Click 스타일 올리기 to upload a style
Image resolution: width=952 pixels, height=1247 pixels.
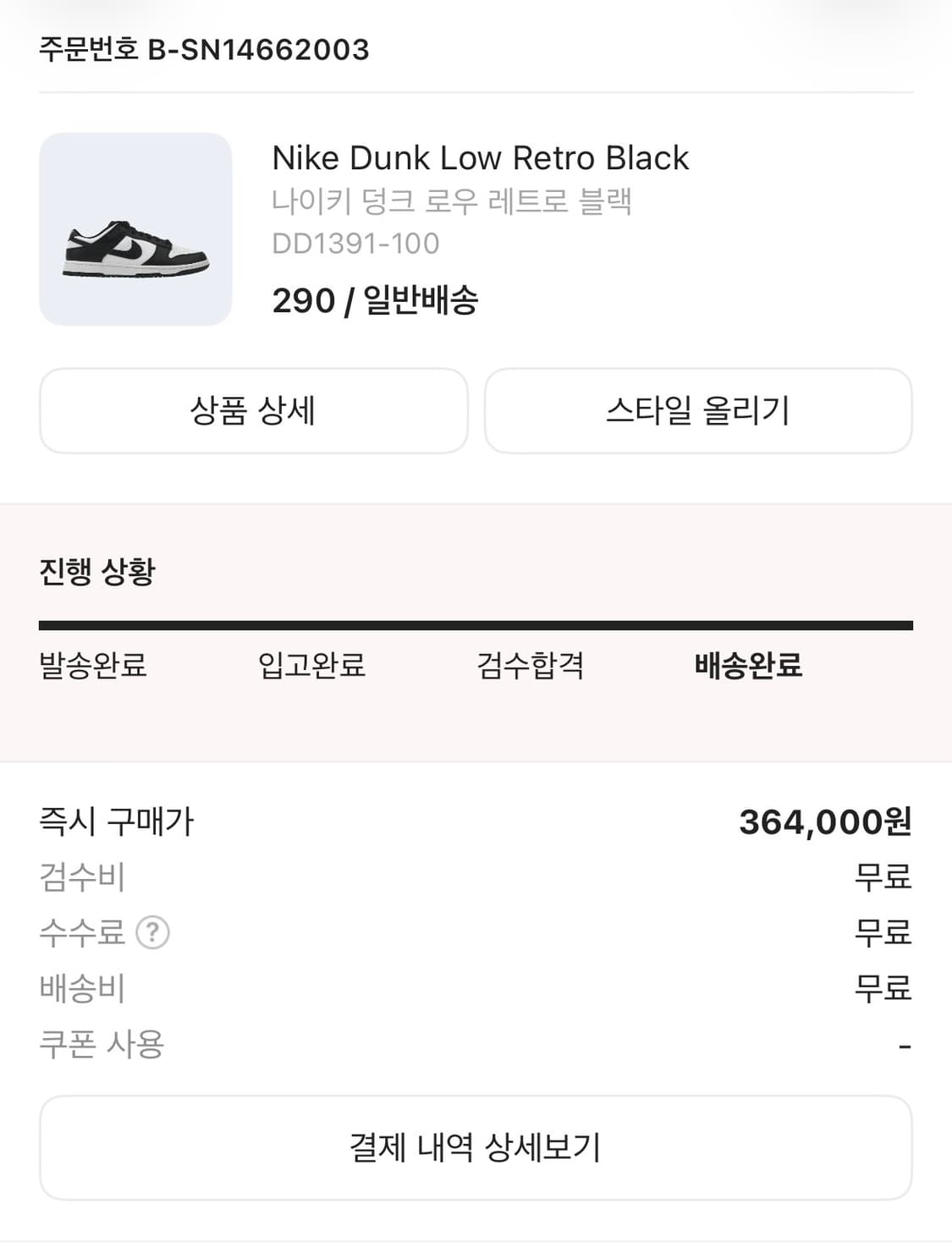click(x=697, y=411)
